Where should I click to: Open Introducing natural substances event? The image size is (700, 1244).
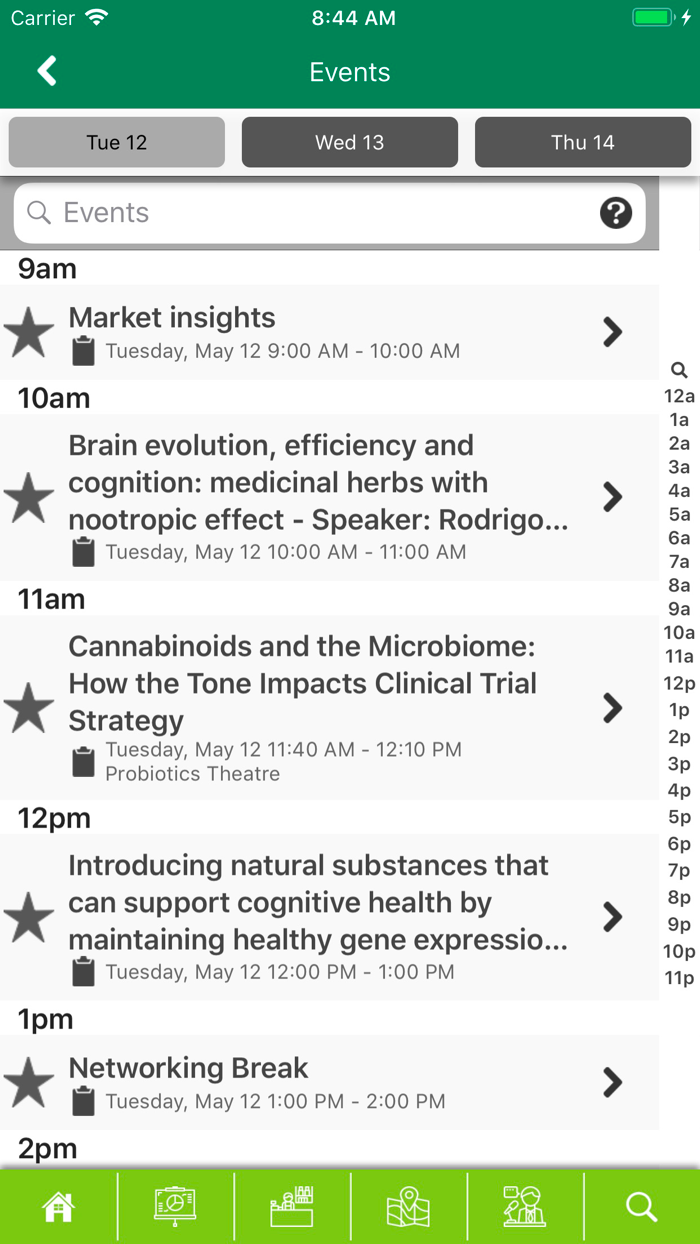click(330, 917)
